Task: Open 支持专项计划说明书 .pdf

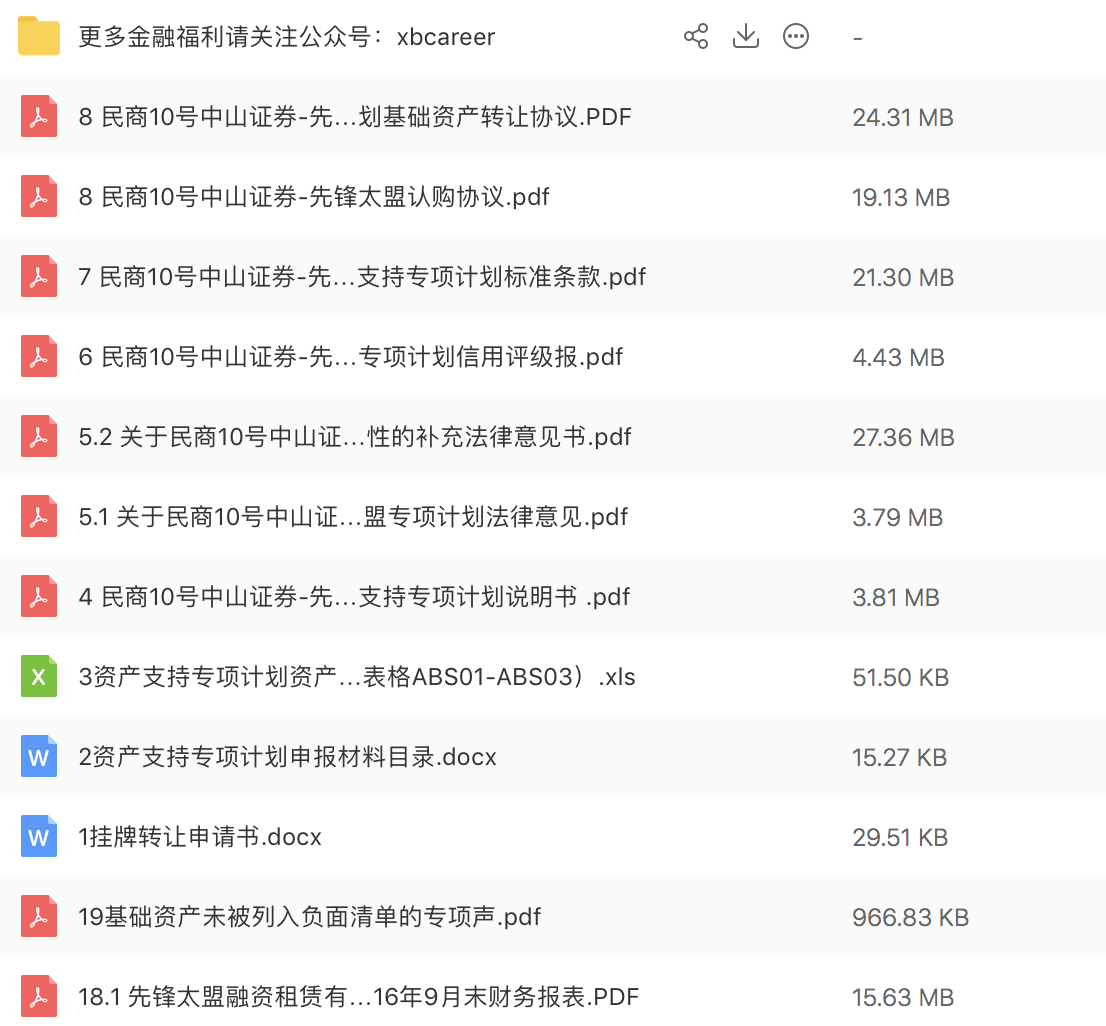Action: click(353, 597)
